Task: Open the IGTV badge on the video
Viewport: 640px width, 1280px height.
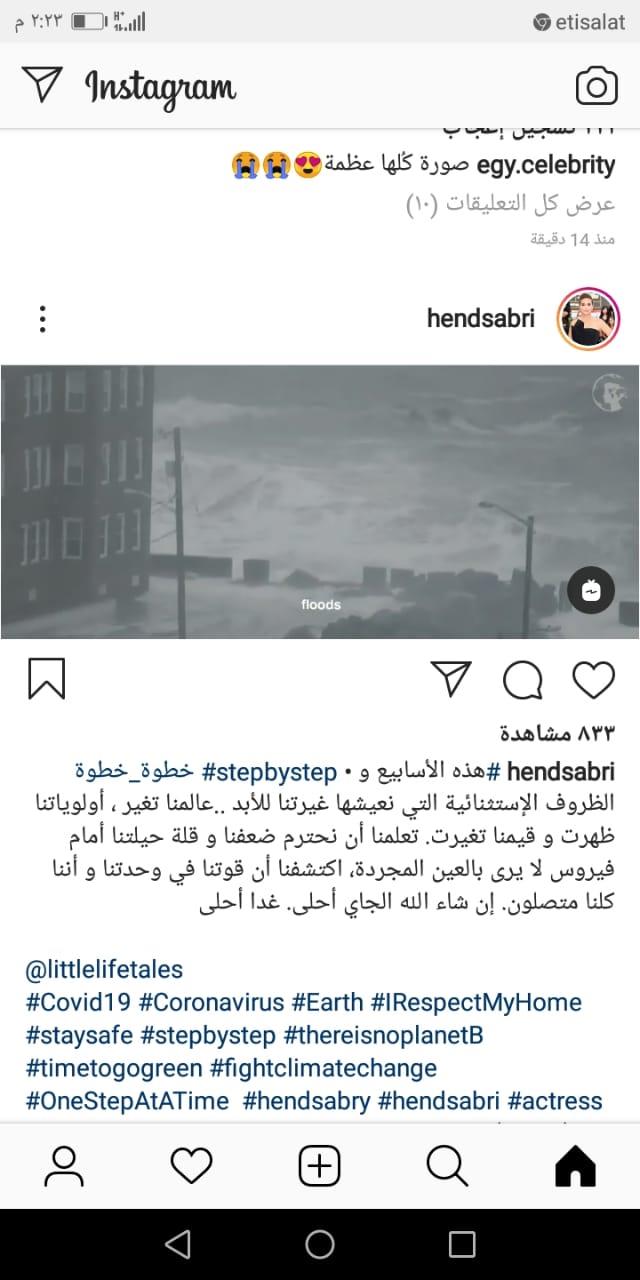Action: coord(590,591)
